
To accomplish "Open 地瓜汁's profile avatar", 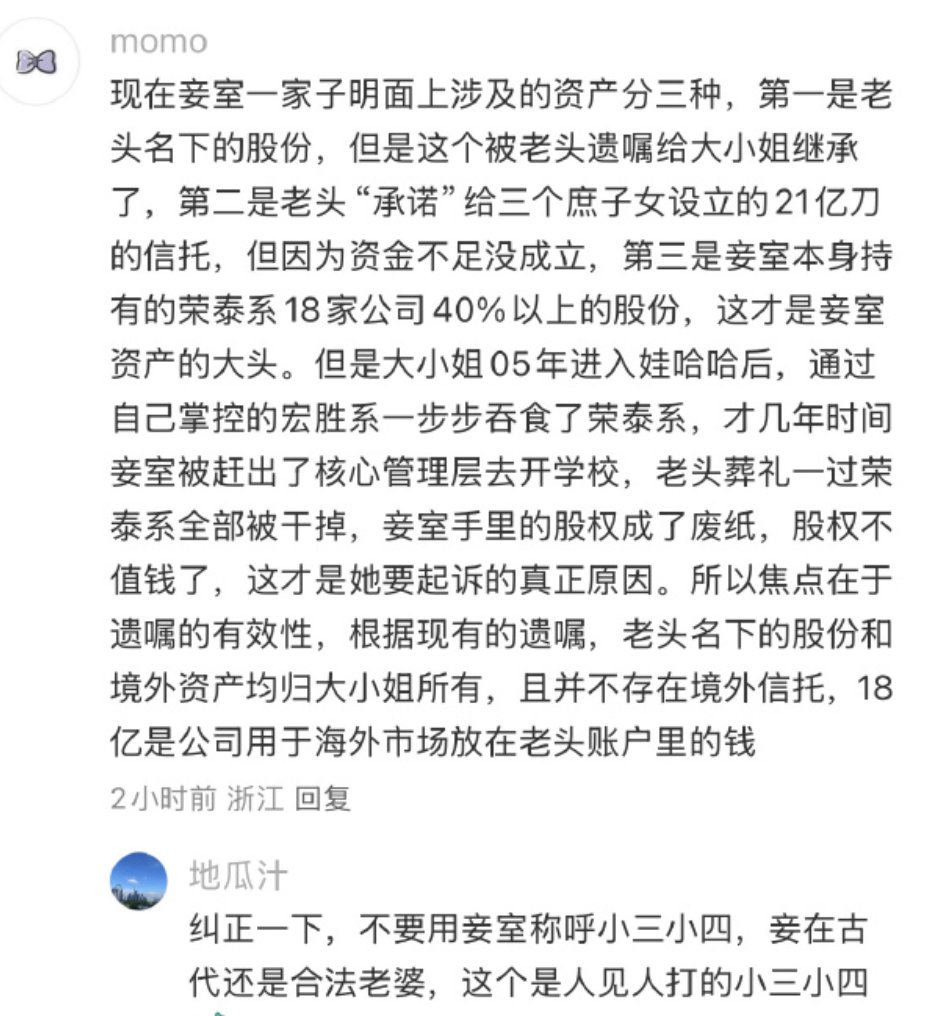I will click(x=139, y=881).
